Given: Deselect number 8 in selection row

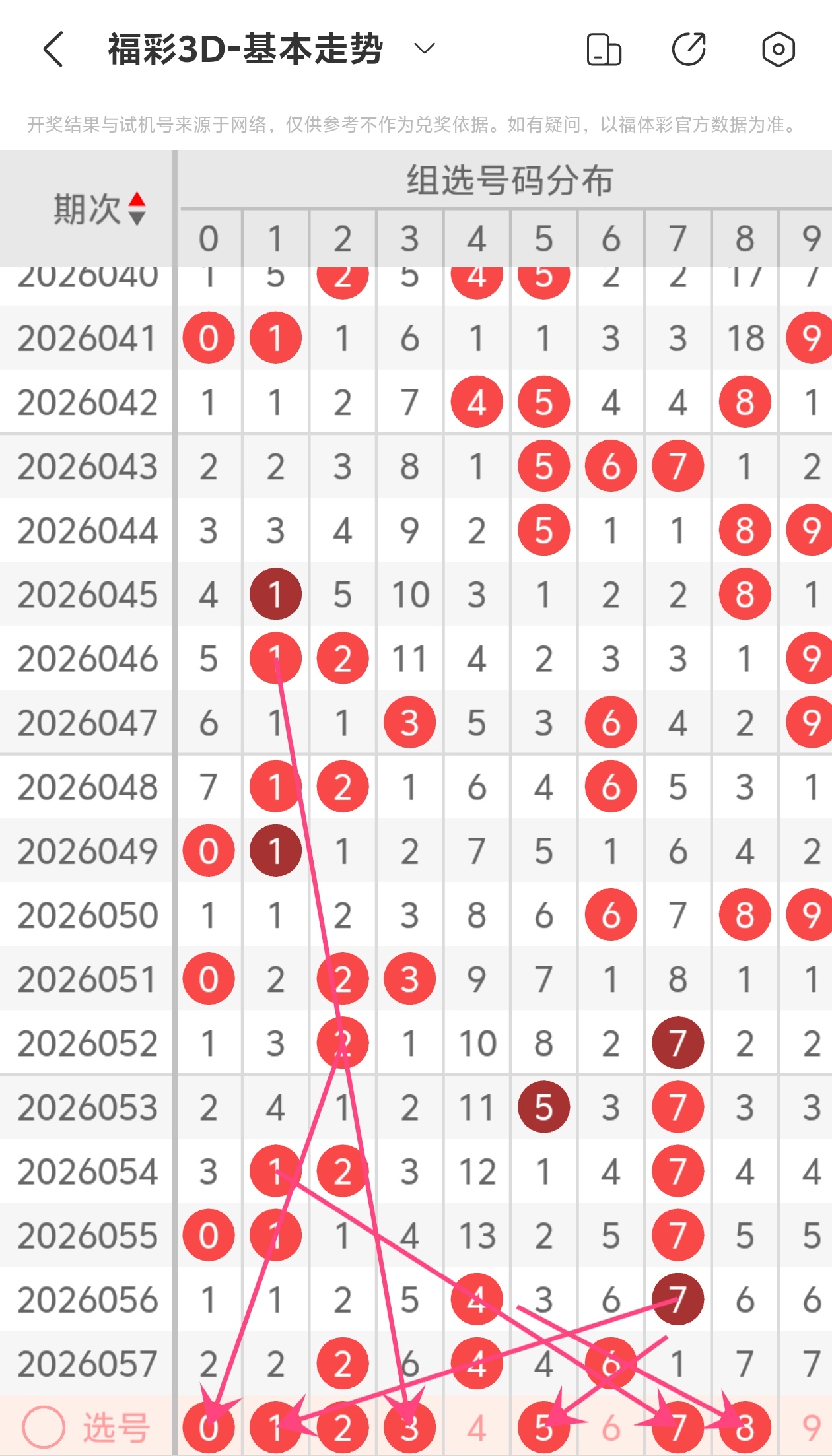Looking at the screenshot, I should click(745, 1428).
